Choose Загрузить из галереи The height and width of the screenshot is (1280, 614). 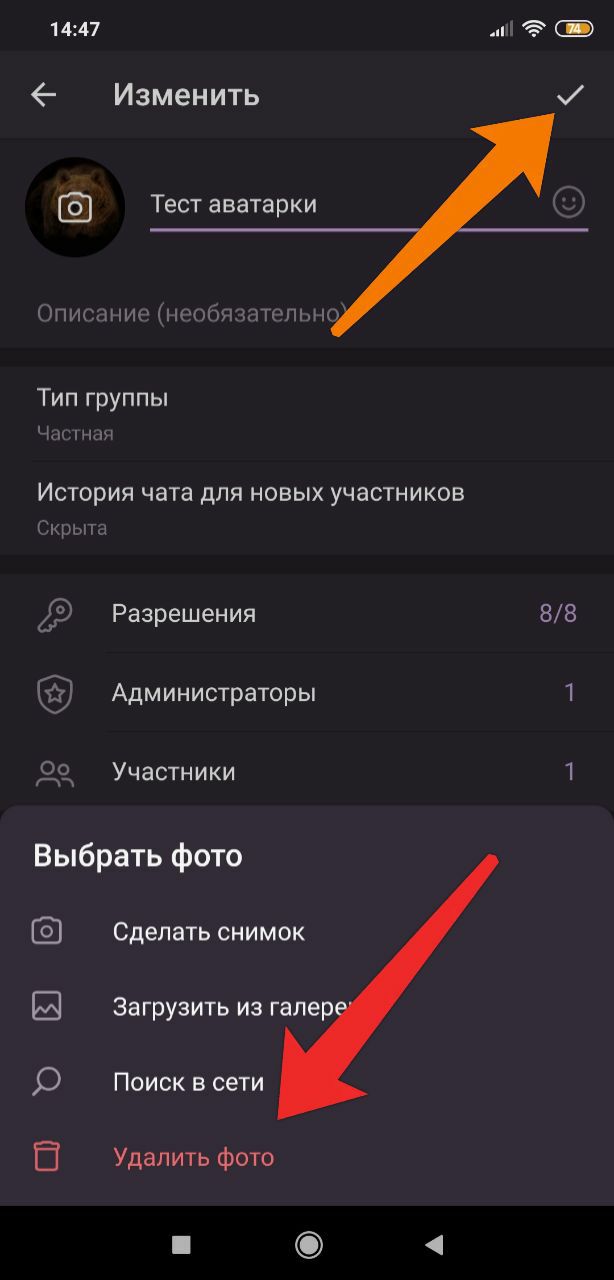(230, 1006)
